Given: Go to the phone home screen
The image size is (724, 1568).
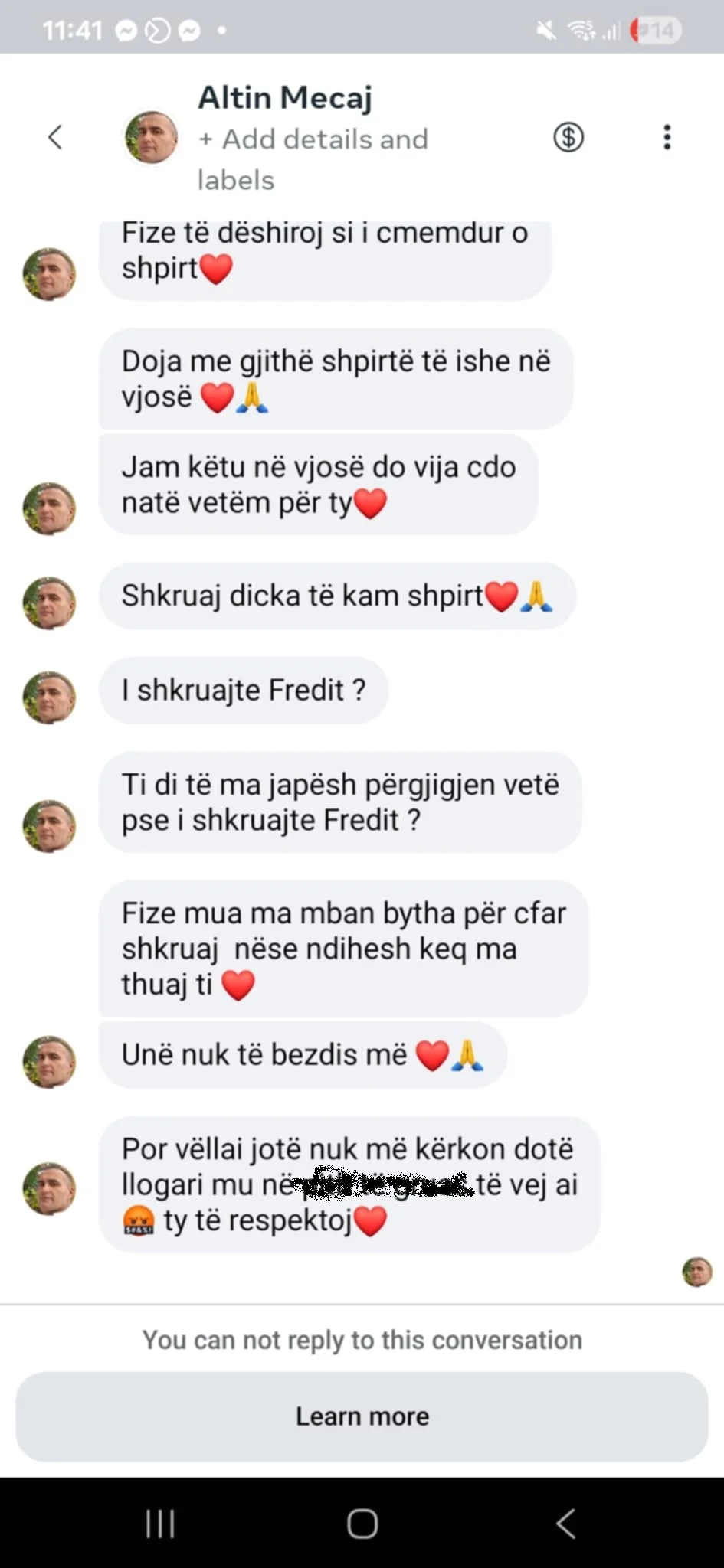Looking at the screenshot, I should tap(362, 1524).
